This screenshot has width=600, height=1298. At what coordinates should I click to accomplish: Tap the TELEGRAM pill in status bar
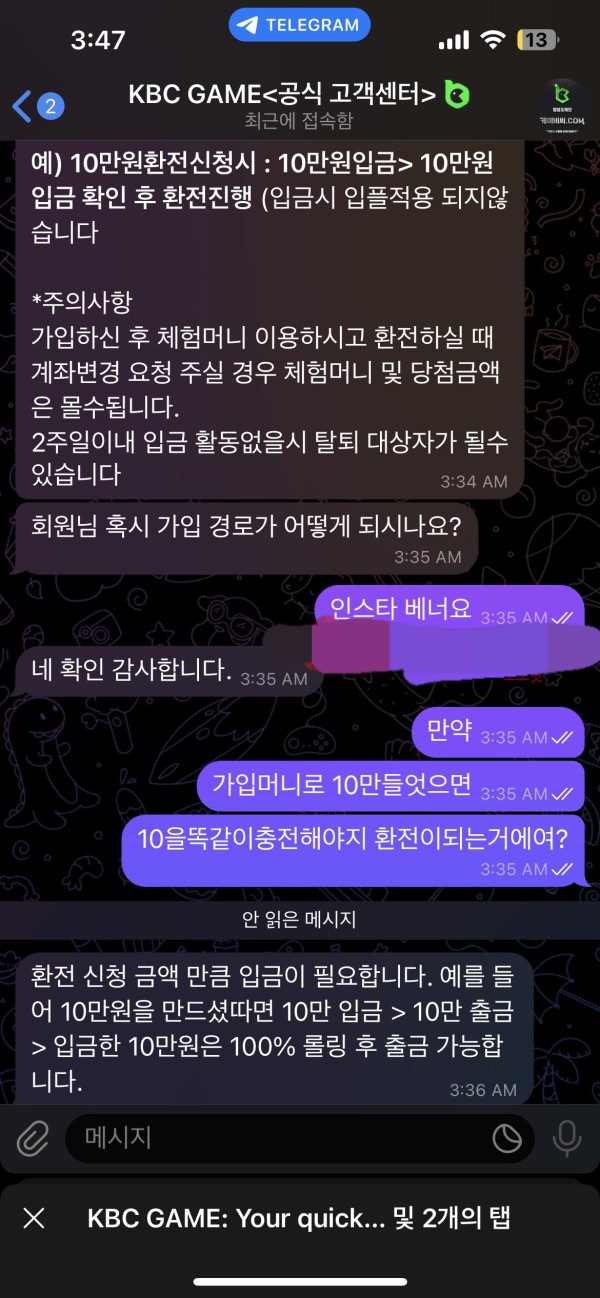[x=300, y=25]
